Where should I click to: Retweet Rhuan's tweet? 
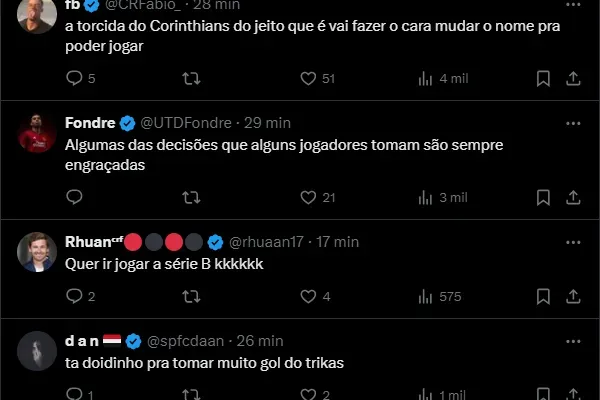coord(193,296)
